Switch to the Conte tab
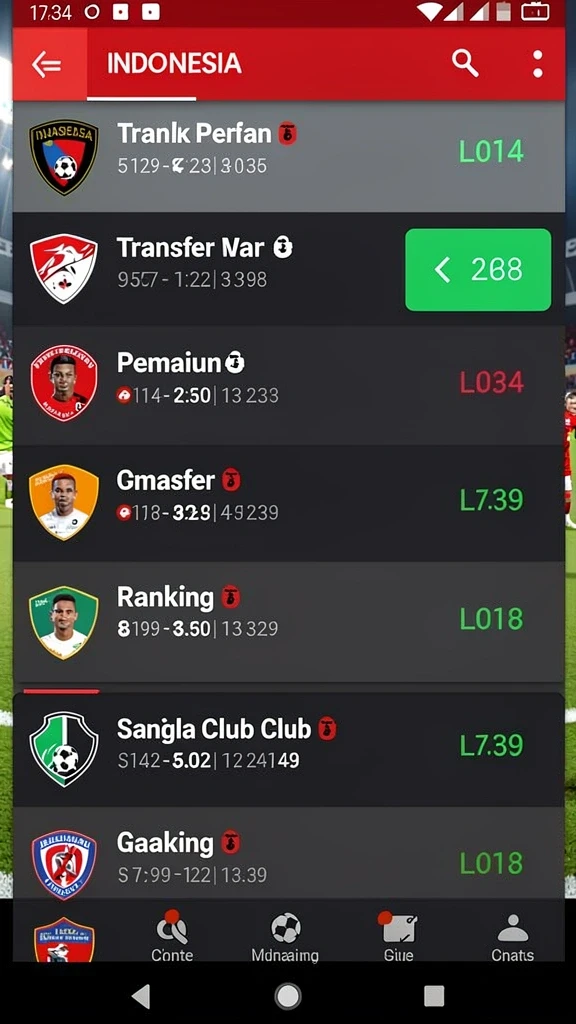576x1024 pixels. pos(172,937)
